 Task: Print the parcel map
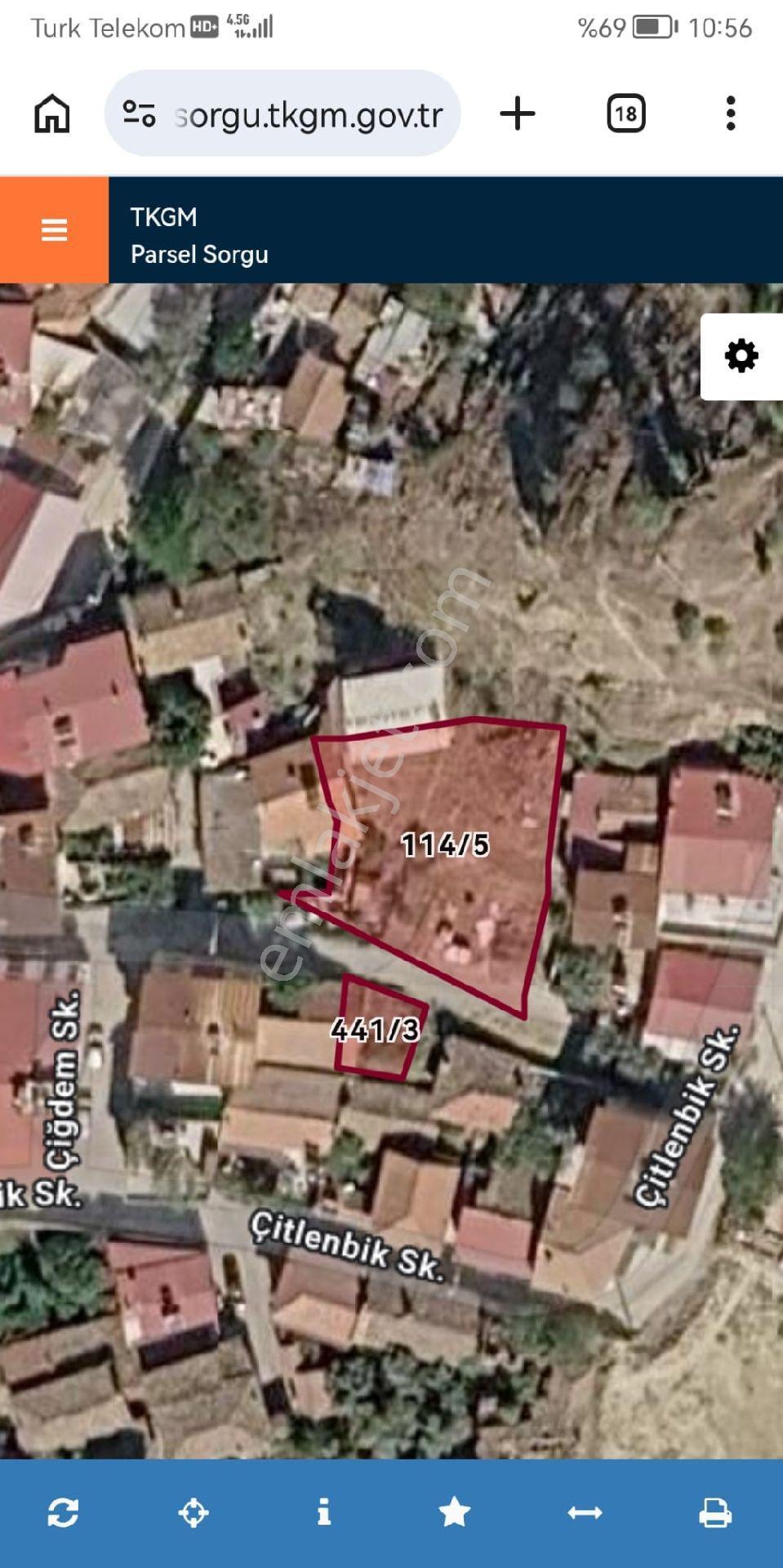click(x=715, y=1512)
